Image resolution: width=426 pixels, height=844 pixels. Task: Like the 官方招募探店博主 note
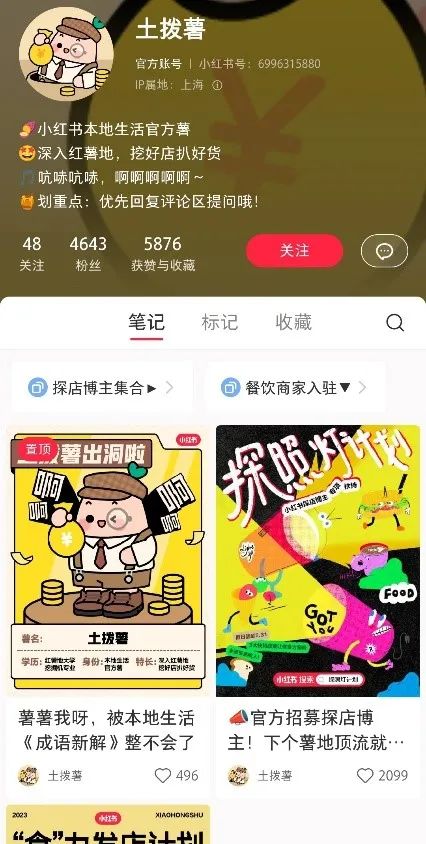(365, 775)
